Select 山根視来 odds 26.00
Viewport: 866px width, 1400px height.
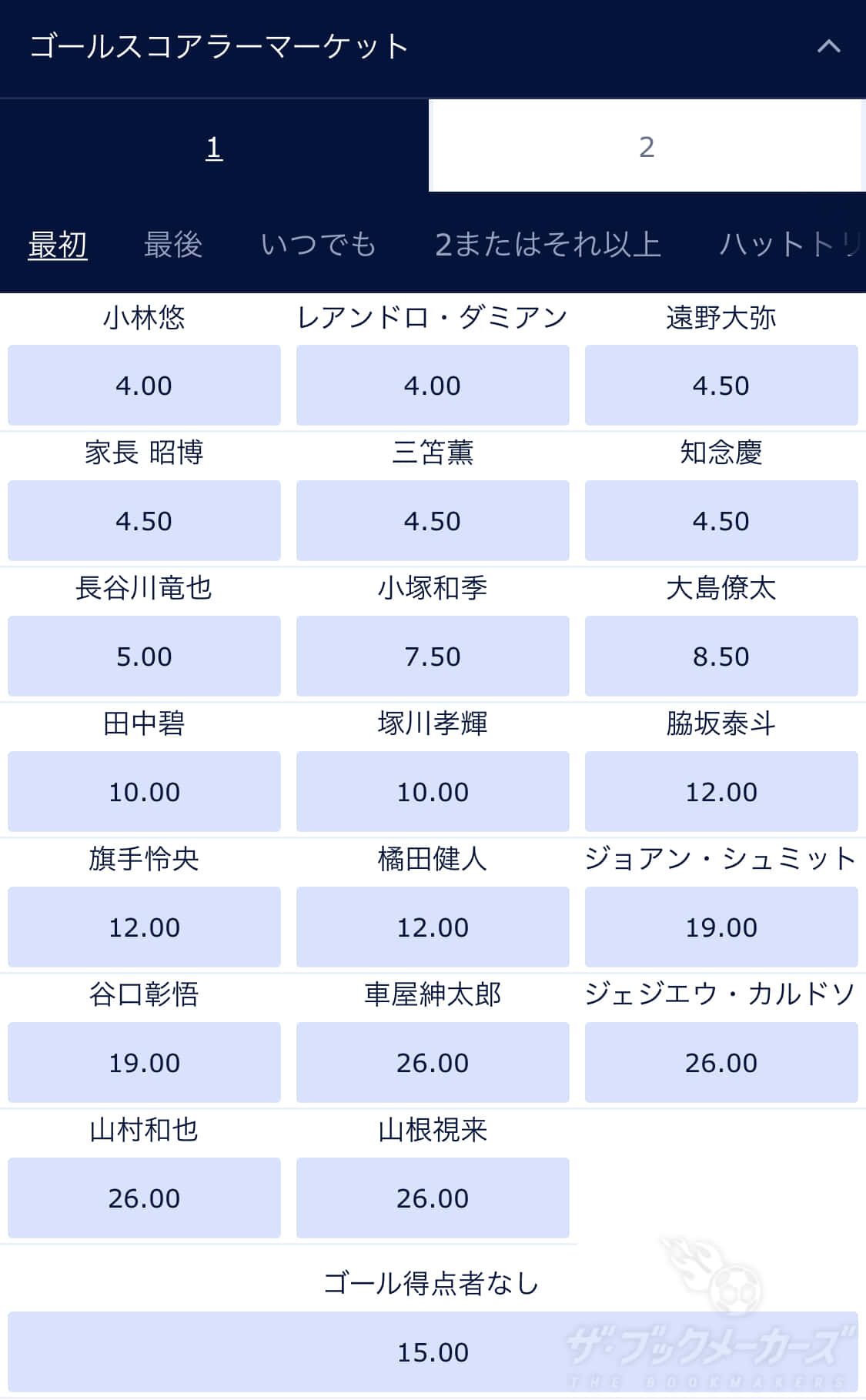coord(433,1198)
